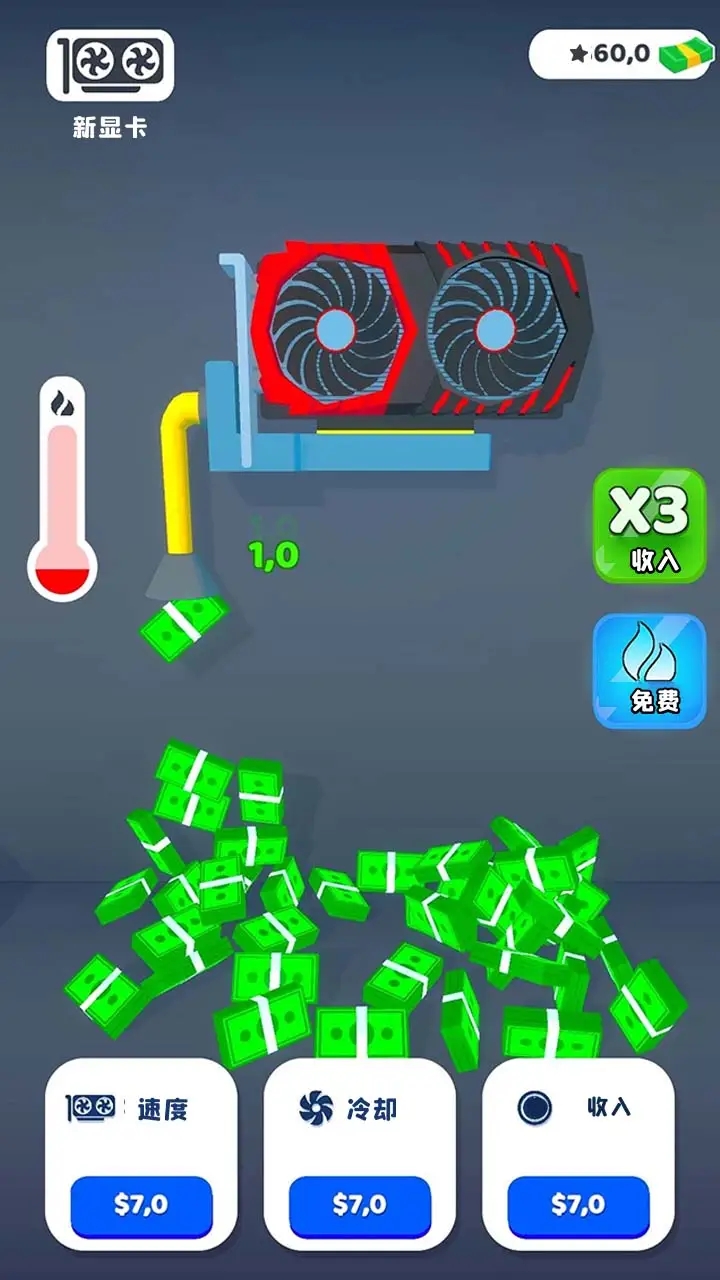Viewport: 720px width, 1280px height.
Task: Upgrade 冷却 cooling for $7,0
Action: pos(360,1205)
